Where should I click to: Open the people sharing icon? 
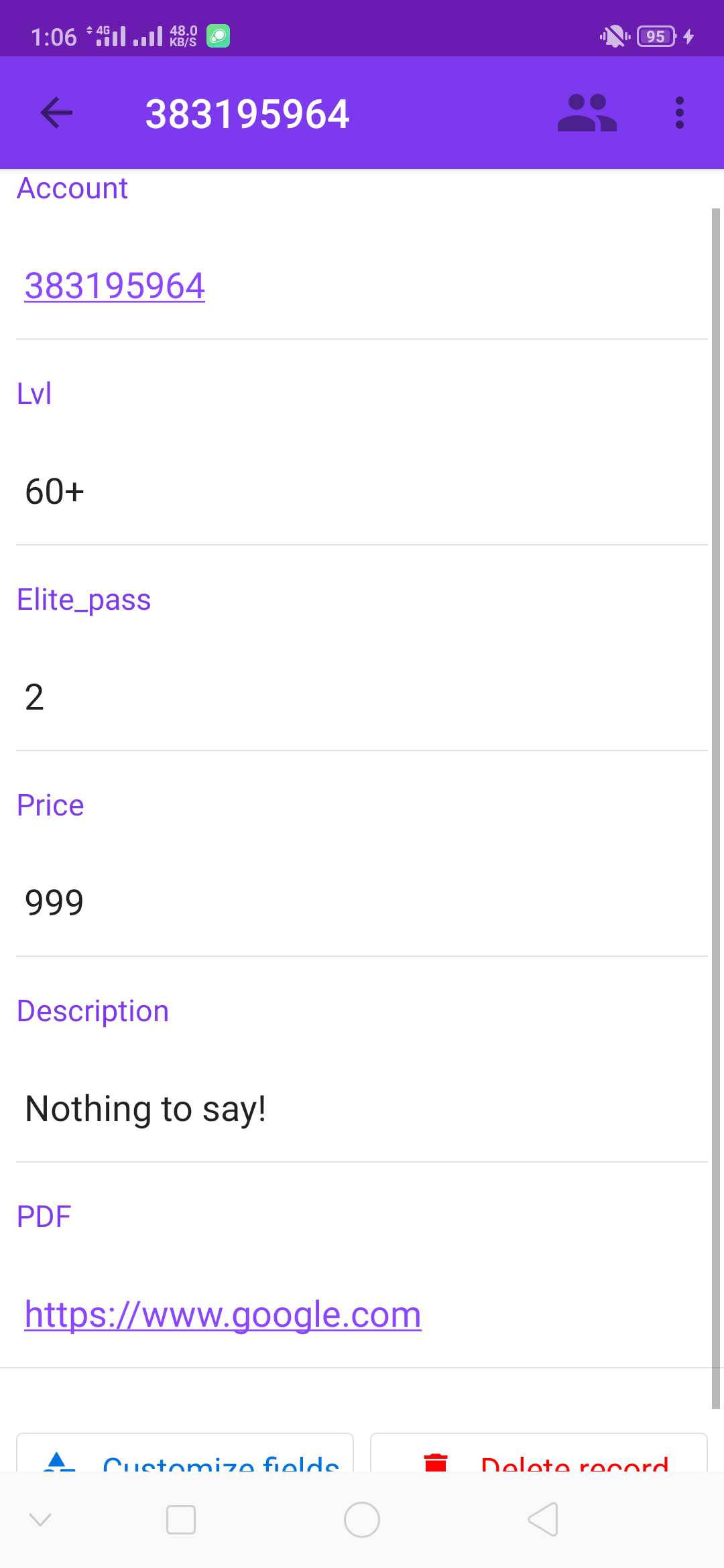[x=587, y=113]
